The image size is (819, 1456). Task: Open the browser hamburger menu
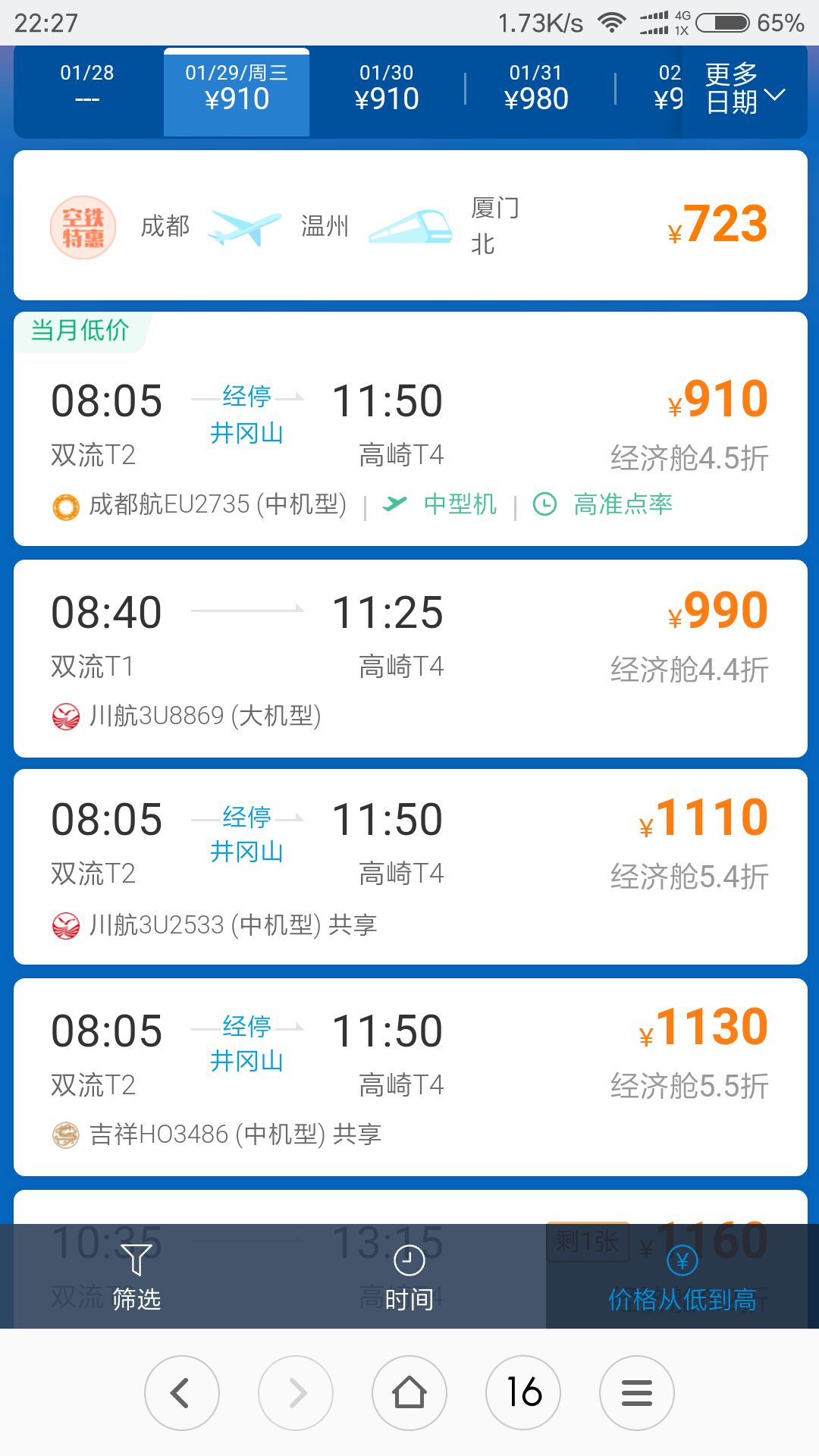pyautogui.click(x=637, y=1393)
